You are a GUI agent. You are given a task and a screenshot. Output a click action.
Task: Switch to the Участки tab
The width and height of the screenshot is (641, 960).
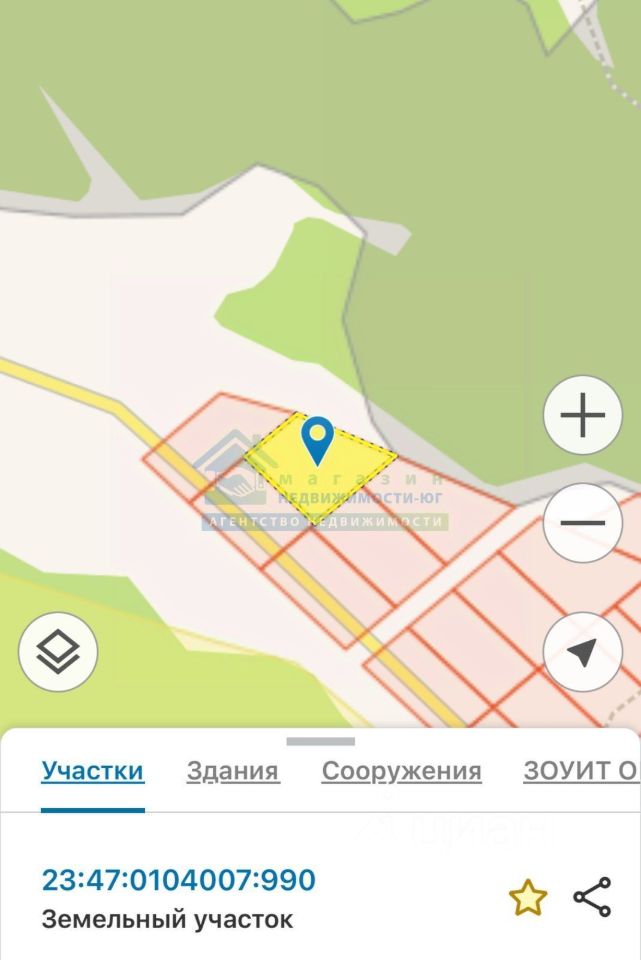click(x=92, y=771)
